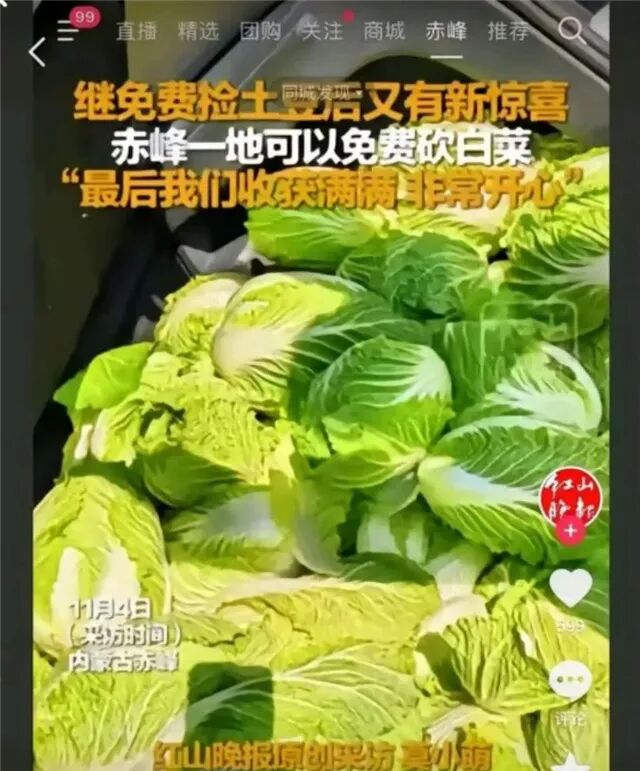Screen dimensions: 640x771
Task: Favorite the video with the star icon
Action: point(571,760)
